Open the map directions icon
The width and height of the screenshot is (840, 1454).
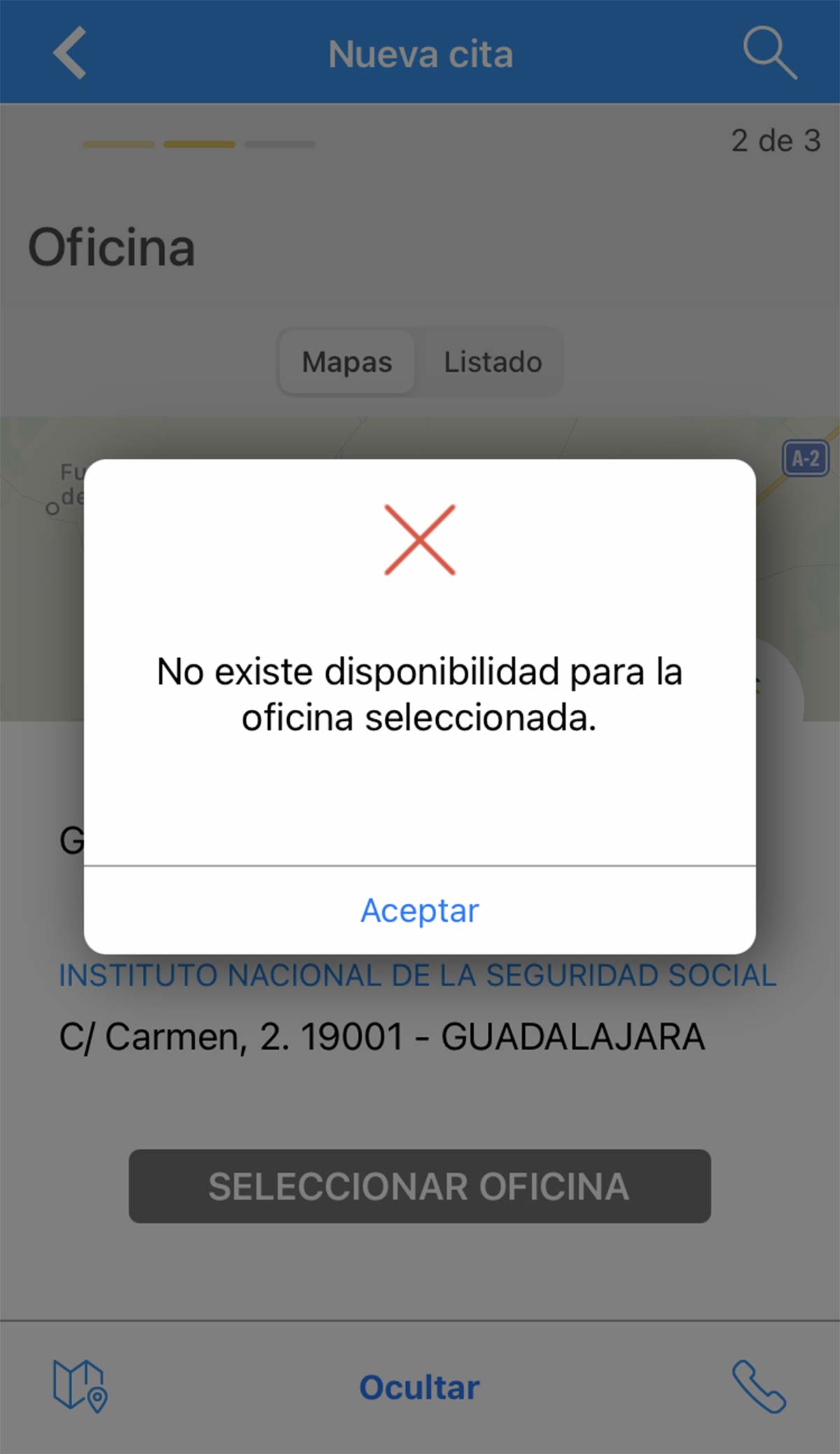click(80, 1387)
